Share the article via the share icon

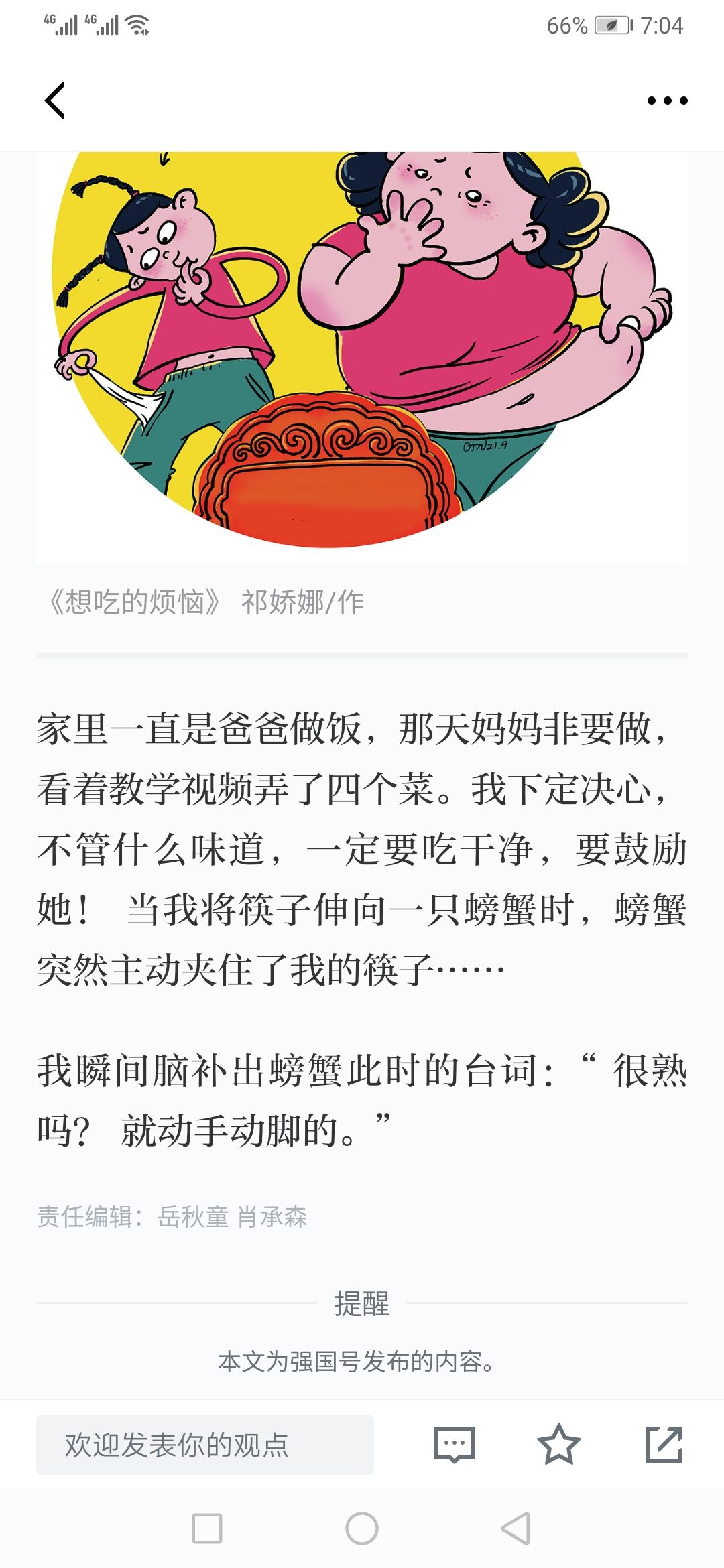[664, 1444]
